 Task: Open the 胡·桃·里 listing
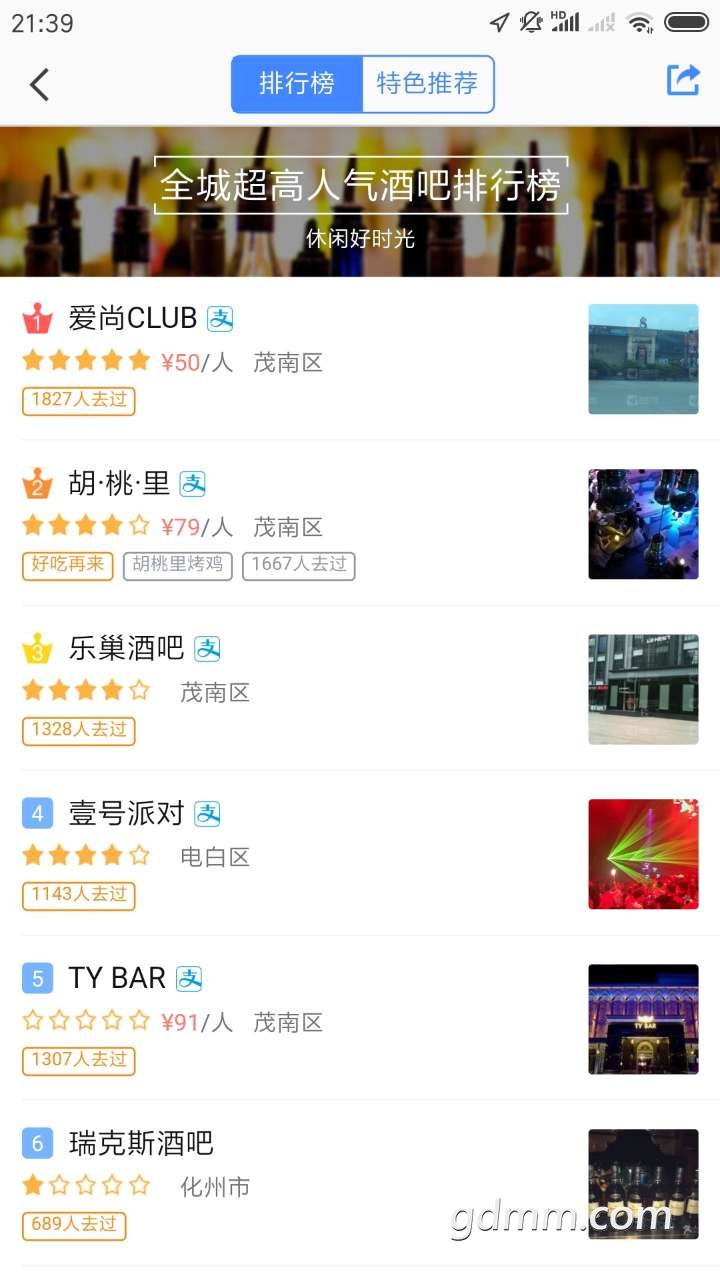tap(120, 484)
